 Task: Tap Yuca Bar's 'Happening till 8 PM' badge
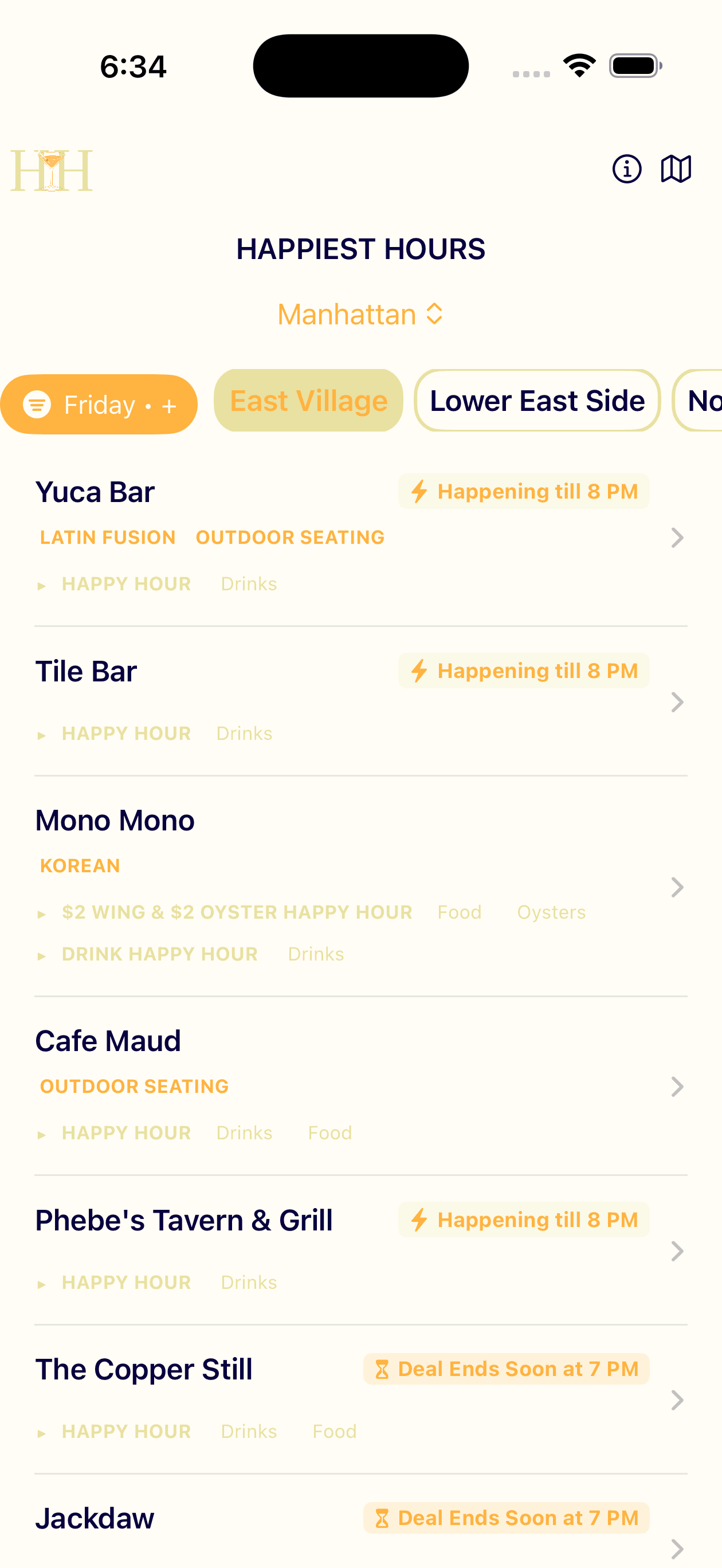[524, 491]
